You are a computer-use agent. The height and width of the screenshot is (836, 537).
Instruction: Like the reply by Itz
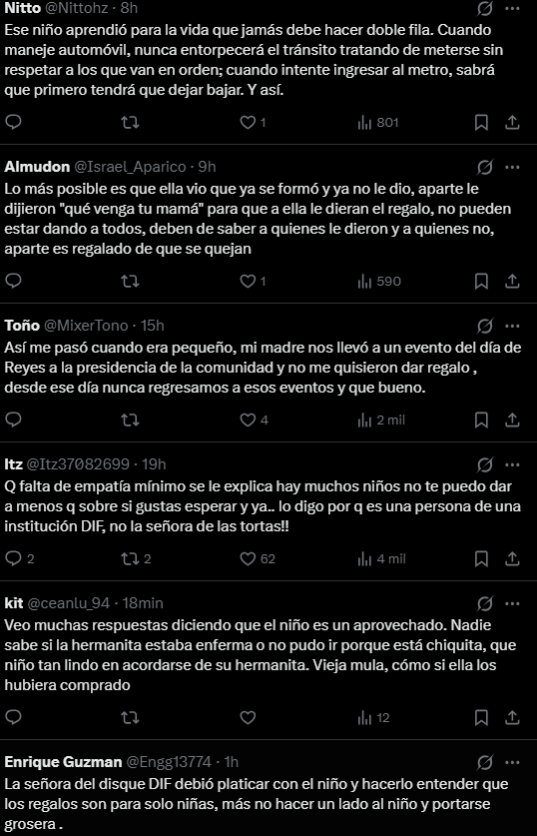click(247, 558)
